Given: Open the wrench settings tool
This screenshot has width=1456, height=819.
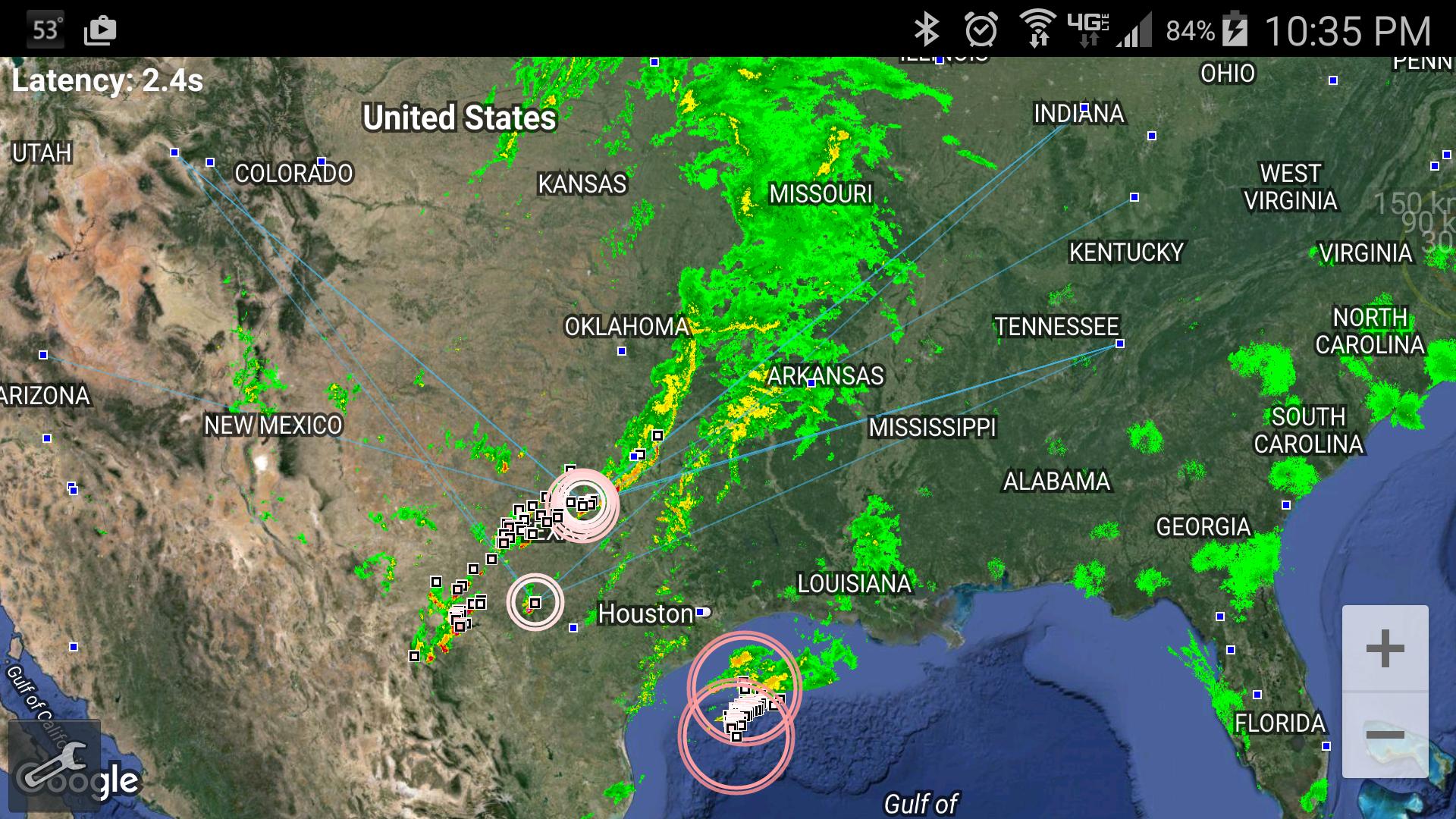Looking at the screenshot, I should (55, 764).
